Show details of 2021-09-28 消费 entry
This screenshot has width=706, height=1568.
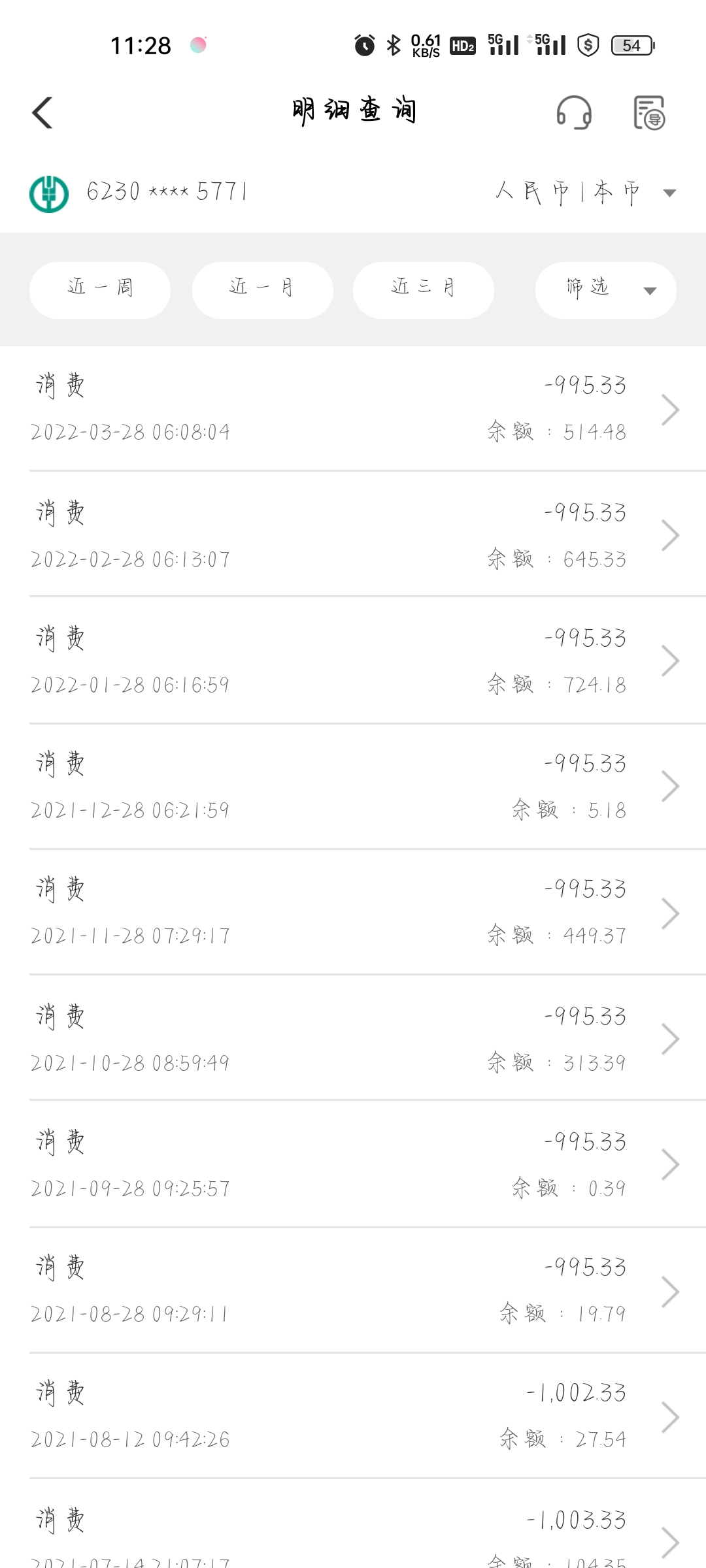coord(353,1164)
